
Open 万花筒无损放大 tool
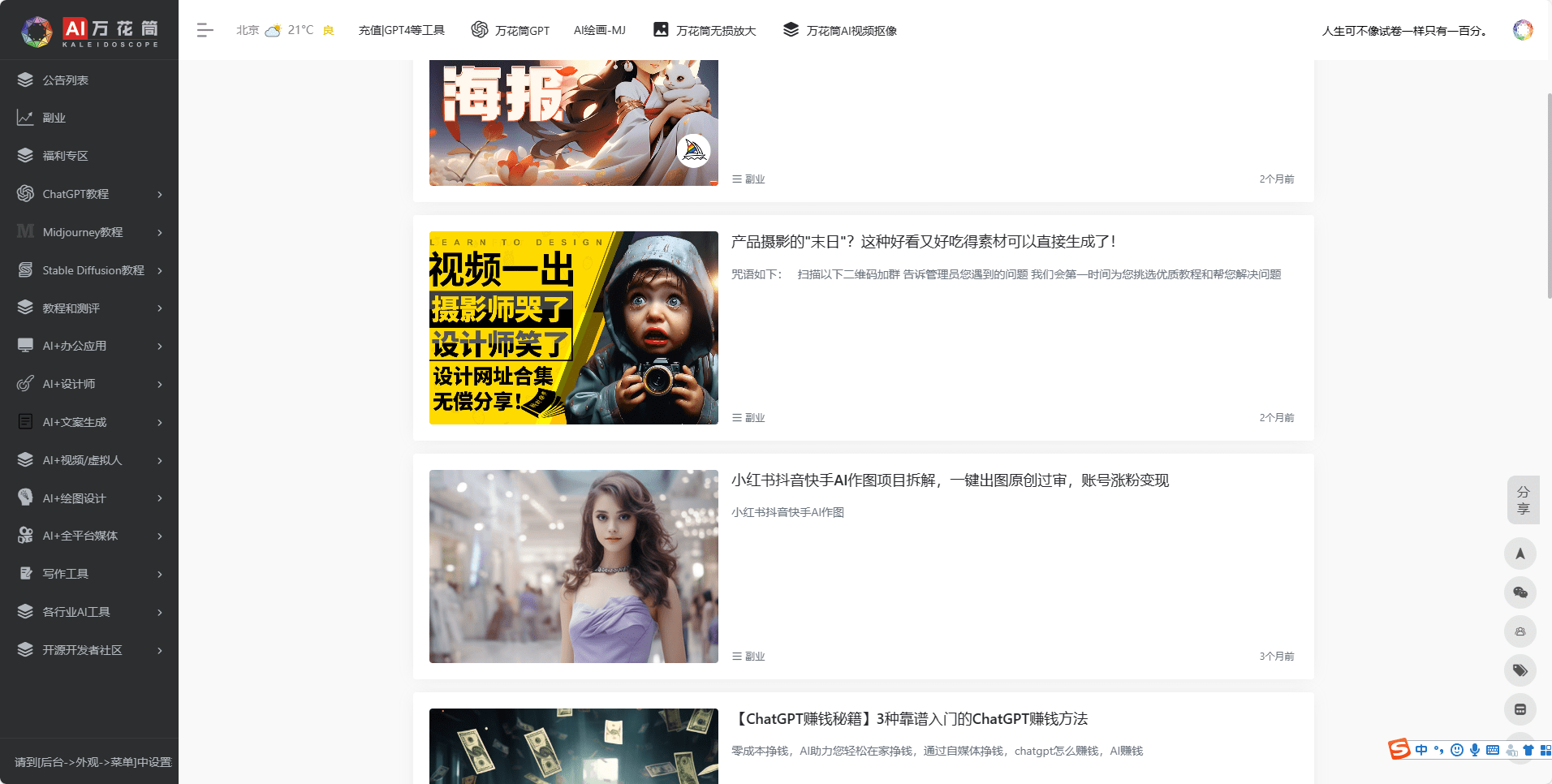pyautogui.click(x=705, y=30)
